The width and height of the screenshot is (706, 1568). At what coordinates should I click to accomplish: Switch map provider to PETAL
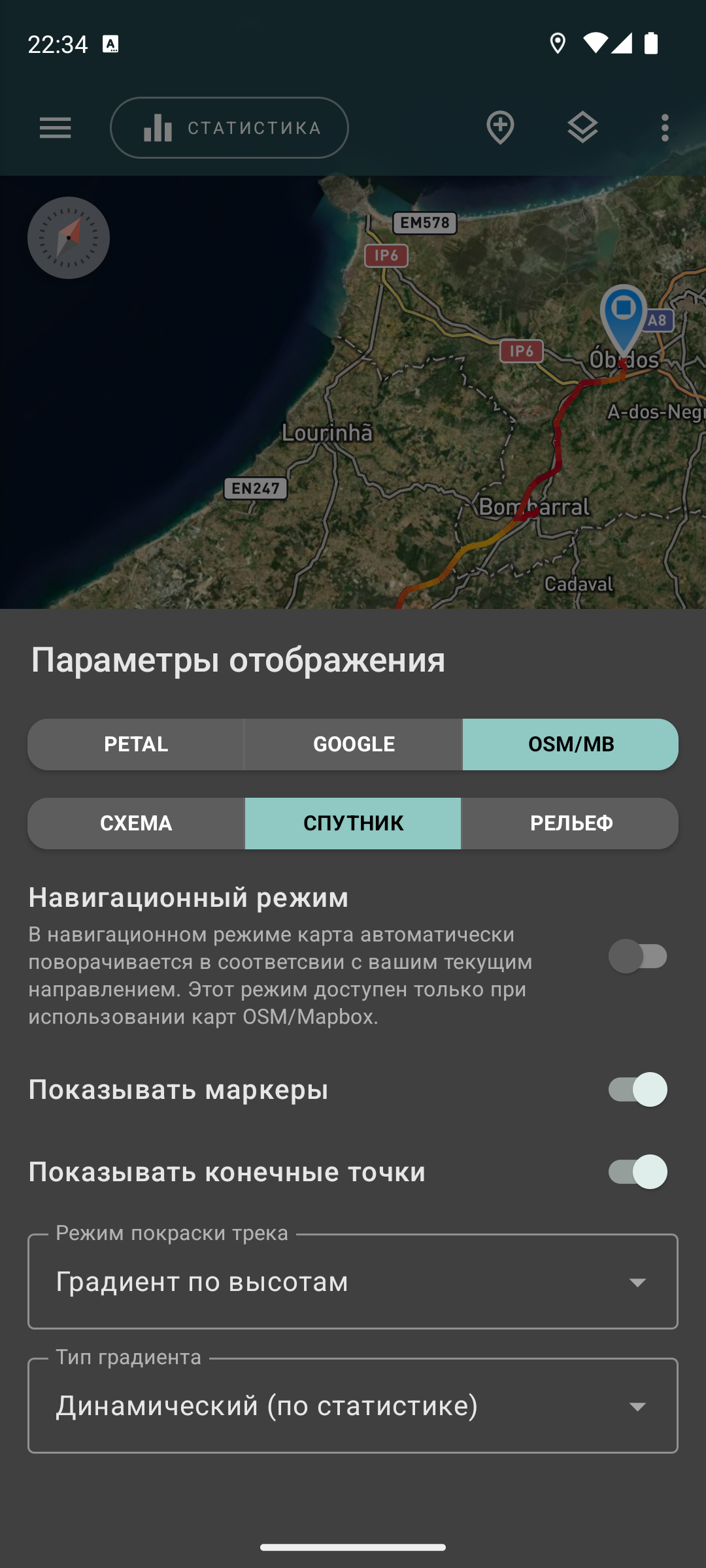pyautogui.click(x=136, y=744)
